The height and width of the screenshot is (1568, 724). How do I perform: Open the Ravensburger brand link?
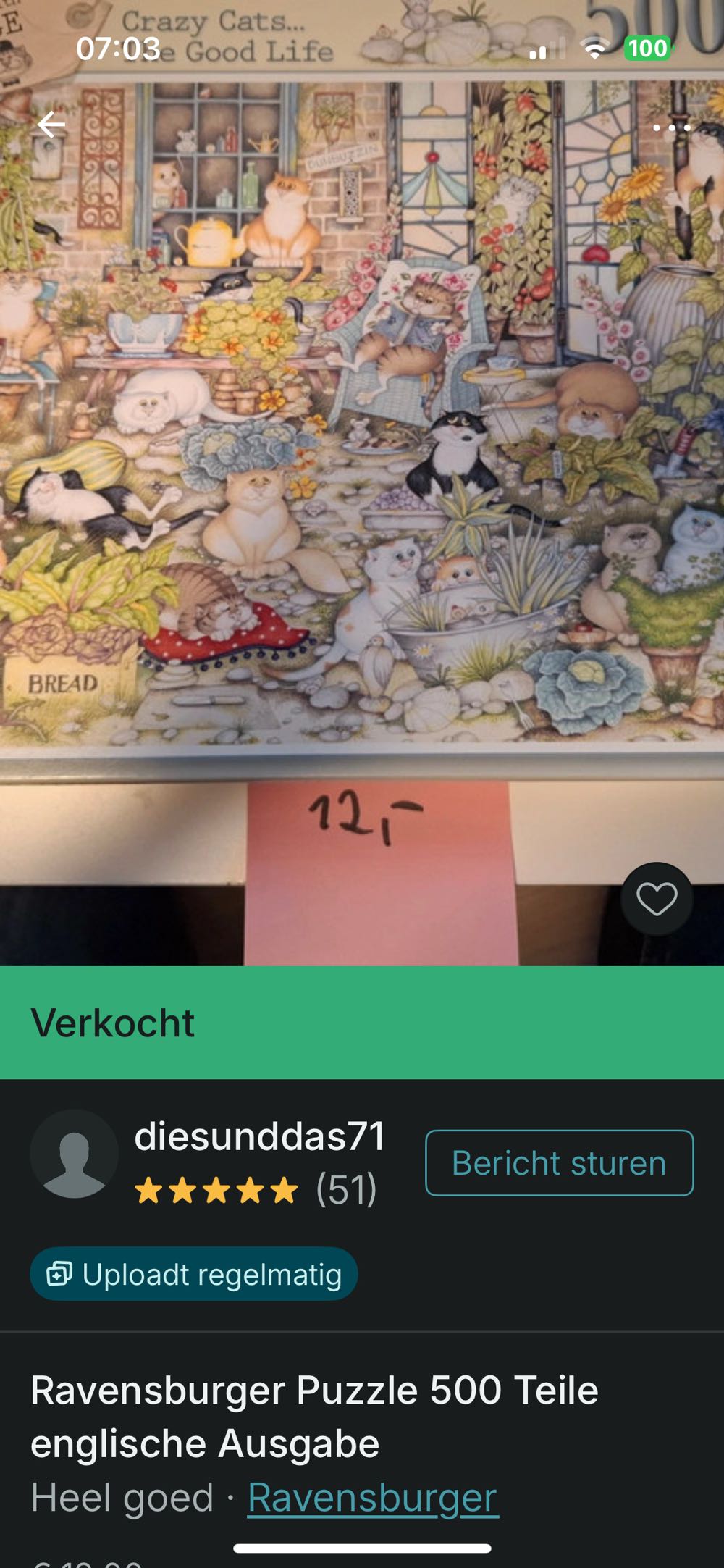[x=372, y=1498]
